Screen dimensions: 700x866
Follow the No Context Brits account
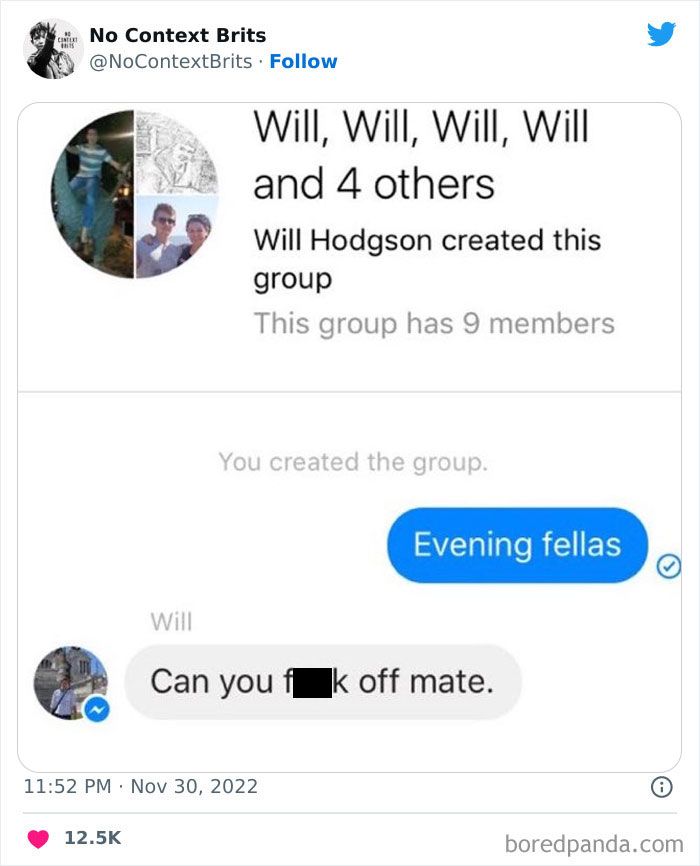click(x=303, y=62)
